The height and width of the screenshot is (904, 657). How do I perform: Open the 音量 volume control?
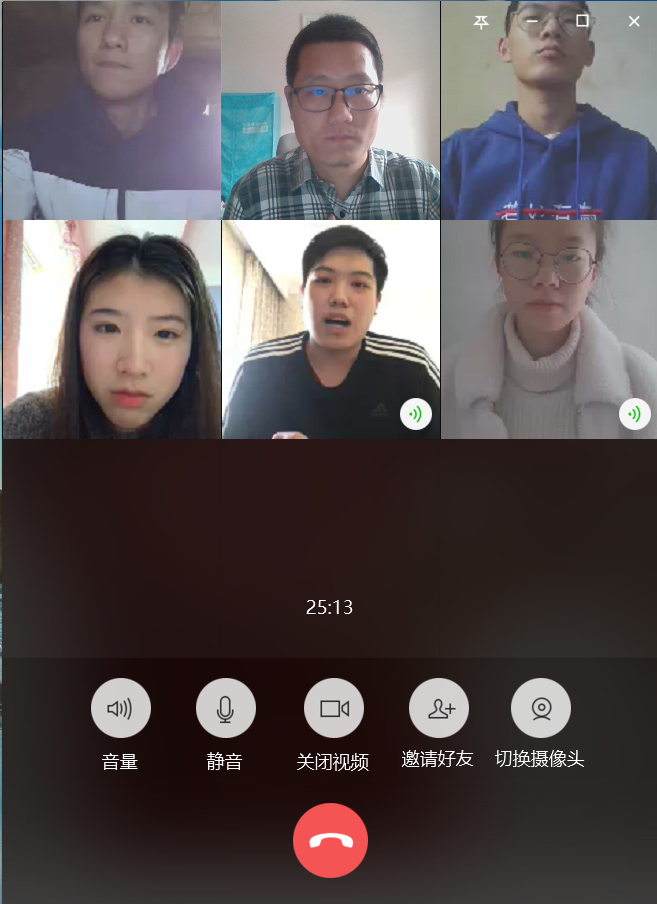pyautogui.click(x=120, y=708)
